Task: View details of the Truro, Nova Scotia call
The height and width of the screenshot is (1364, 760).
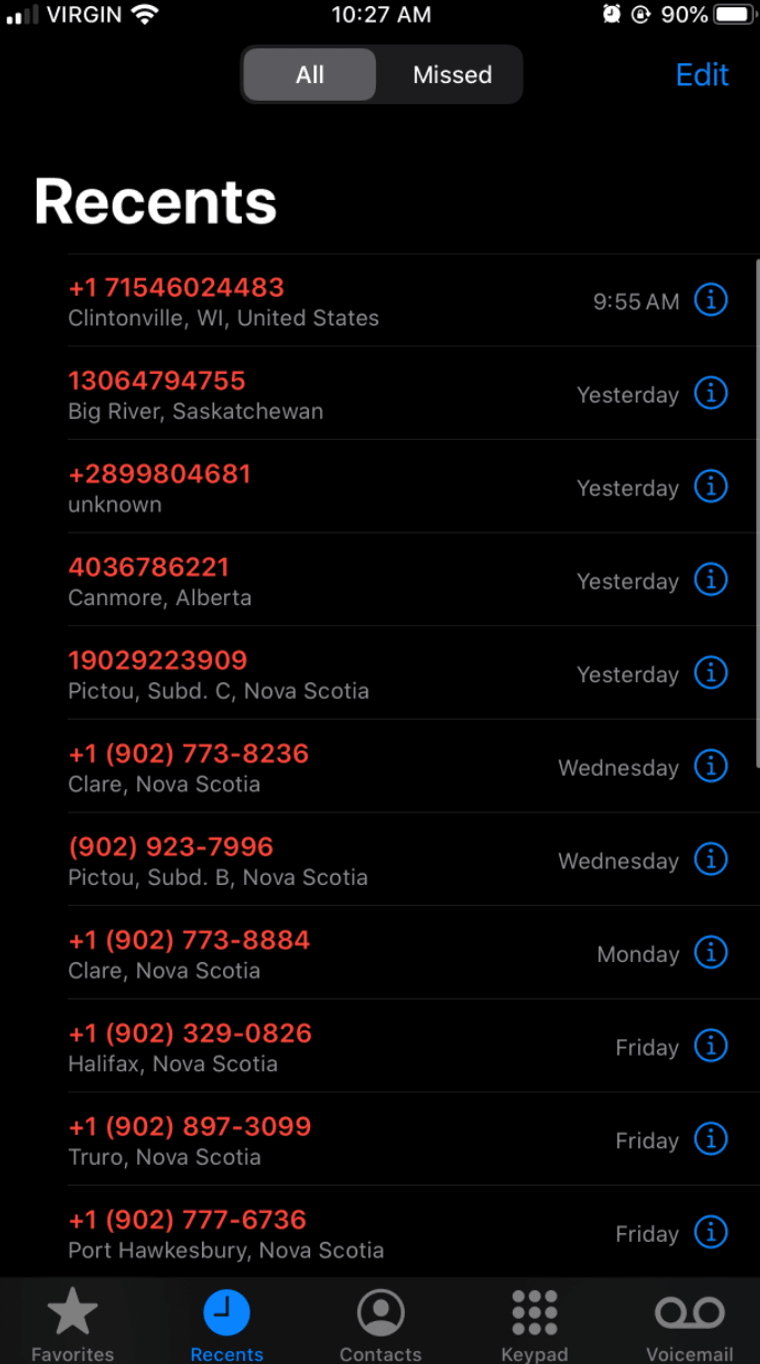Action: point(711,1139)
